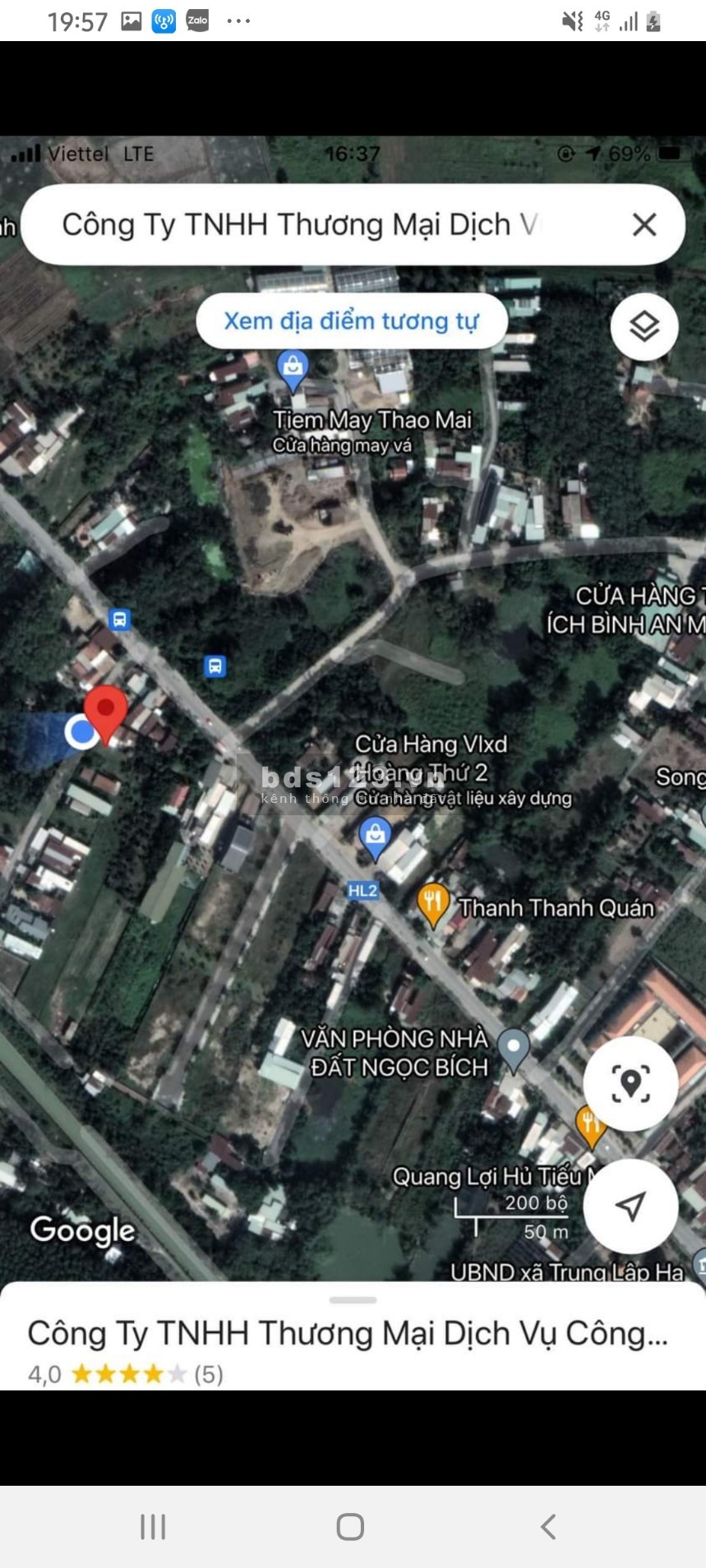The height and width of the screenshot is (1568, 706).
Task: Go back using the navigation bar
Action: (x=548, y=1526)
